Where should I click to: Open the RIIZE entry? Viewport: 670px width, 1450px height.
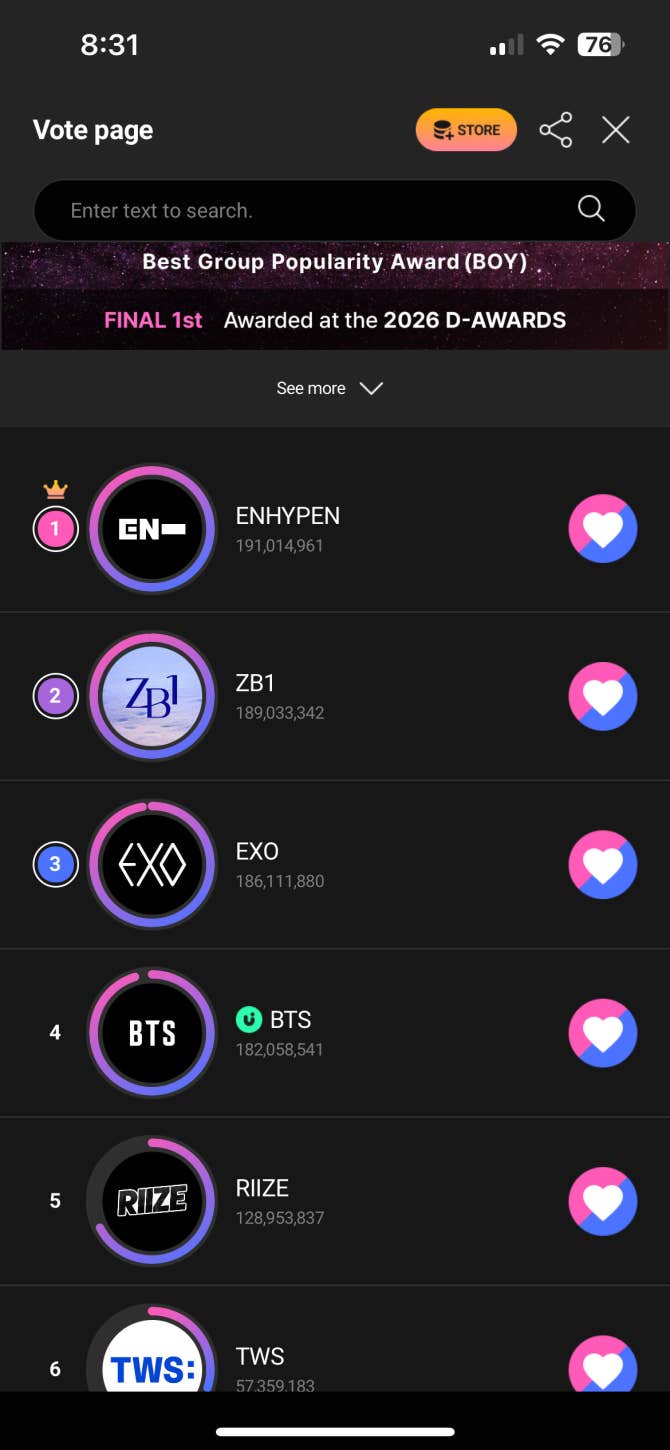pyautogui.click(x=263, y=1200)
